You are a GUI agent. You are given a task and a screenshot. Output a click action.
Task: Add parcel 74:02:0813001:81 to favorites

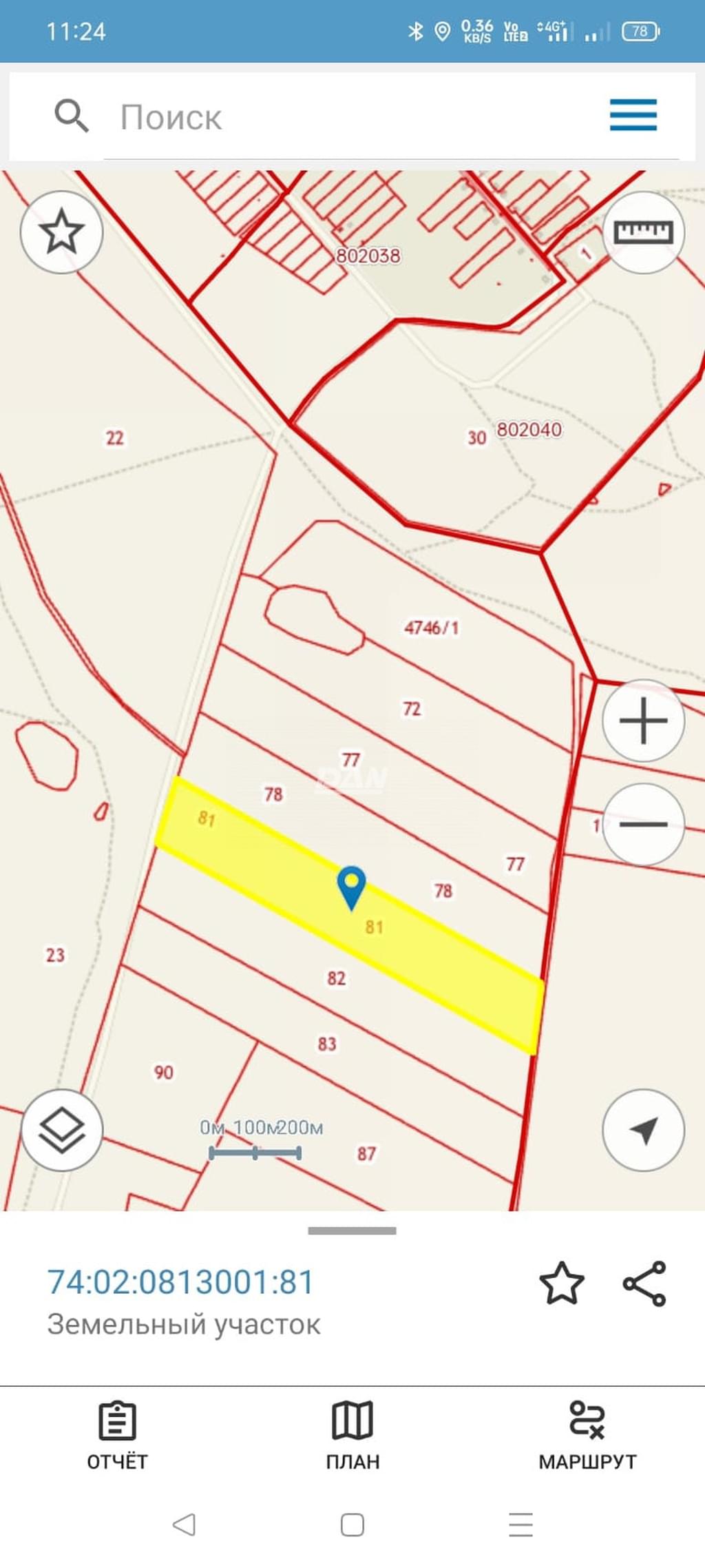pyautogui.click(x=561, y=1283)
